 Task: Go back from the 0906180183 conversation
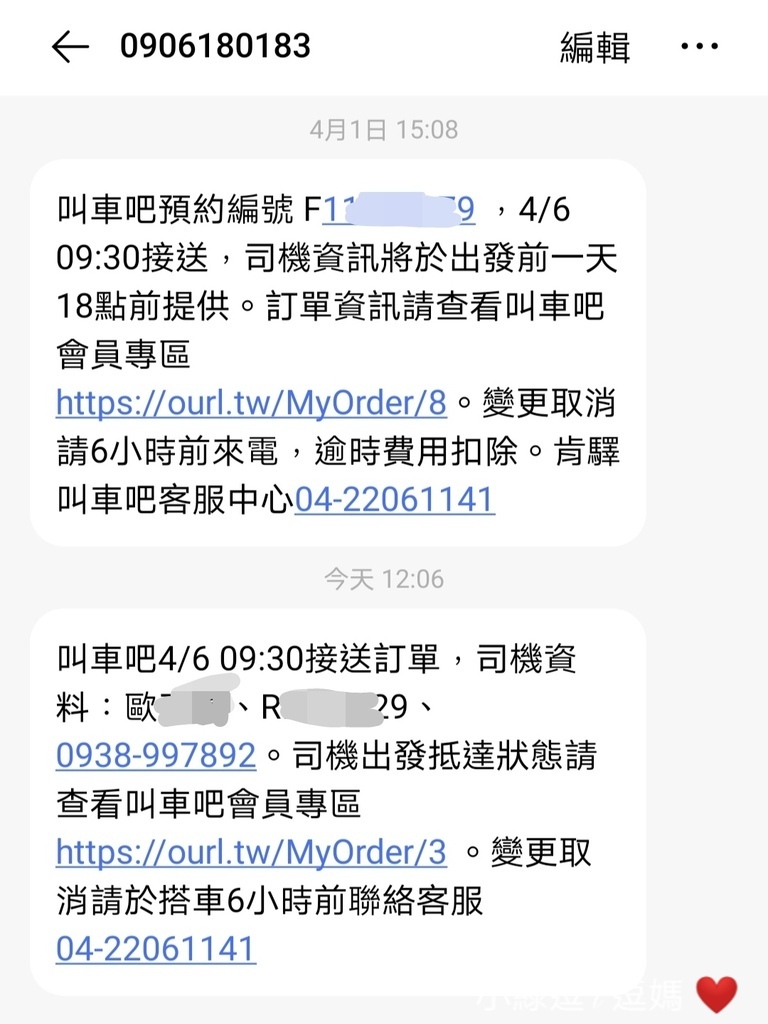pos(70,47)
